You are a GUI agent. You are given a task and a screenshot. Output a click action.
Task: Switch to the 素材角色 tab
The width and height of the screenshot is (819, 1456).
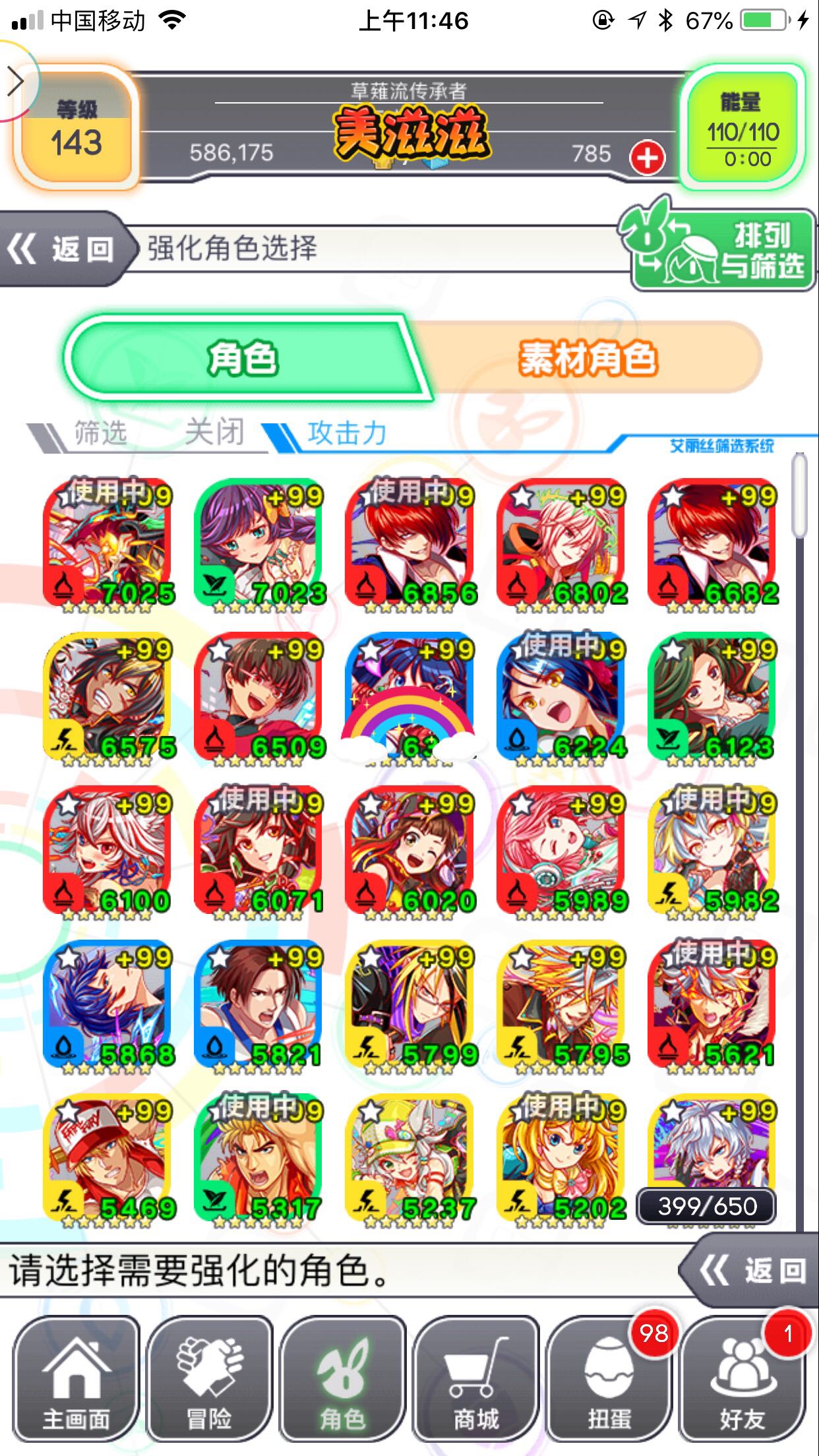click(x=588, y=358)
